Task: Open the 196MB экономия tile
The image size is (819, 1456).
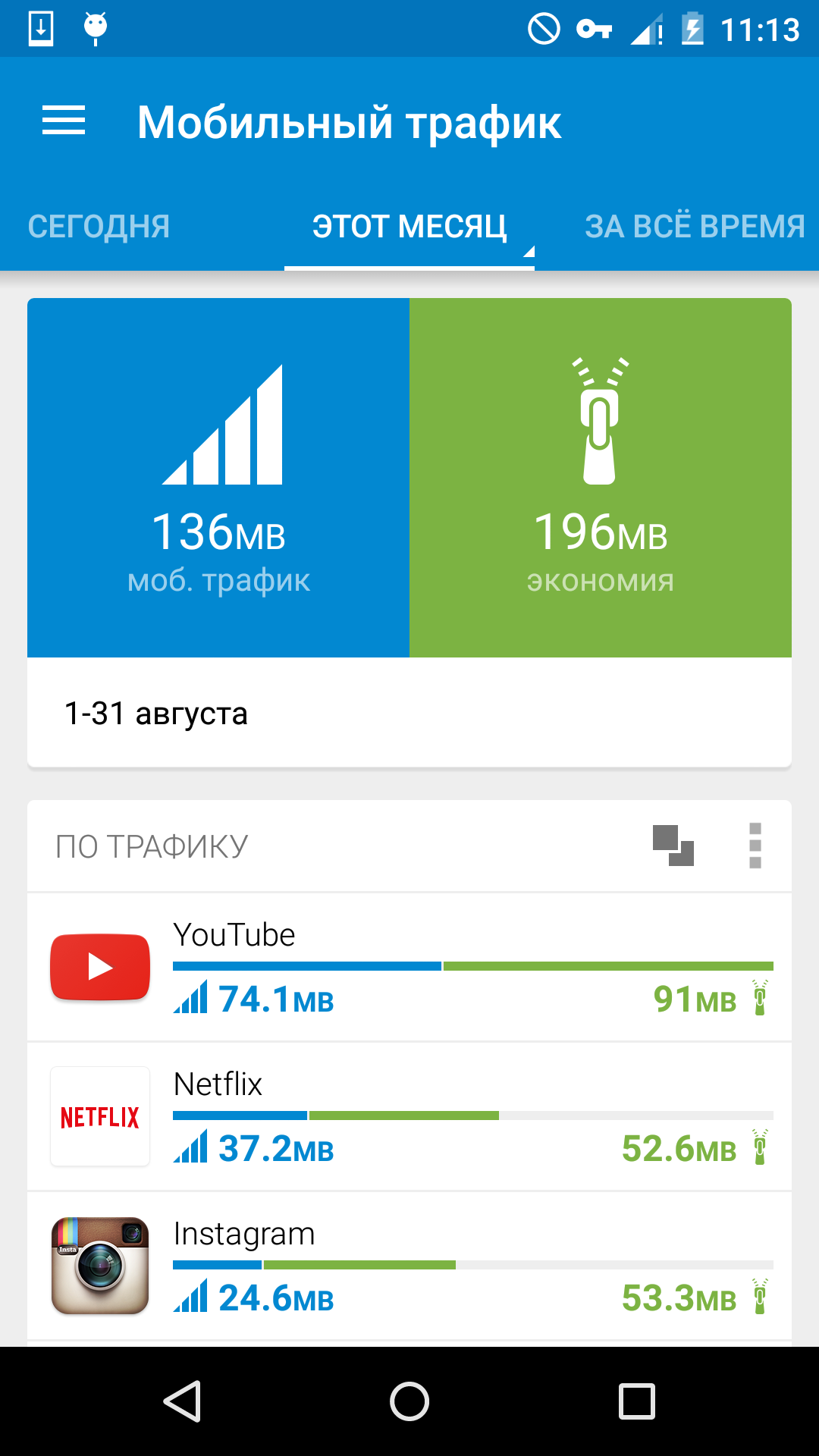Action: click(x=601, y=478)
